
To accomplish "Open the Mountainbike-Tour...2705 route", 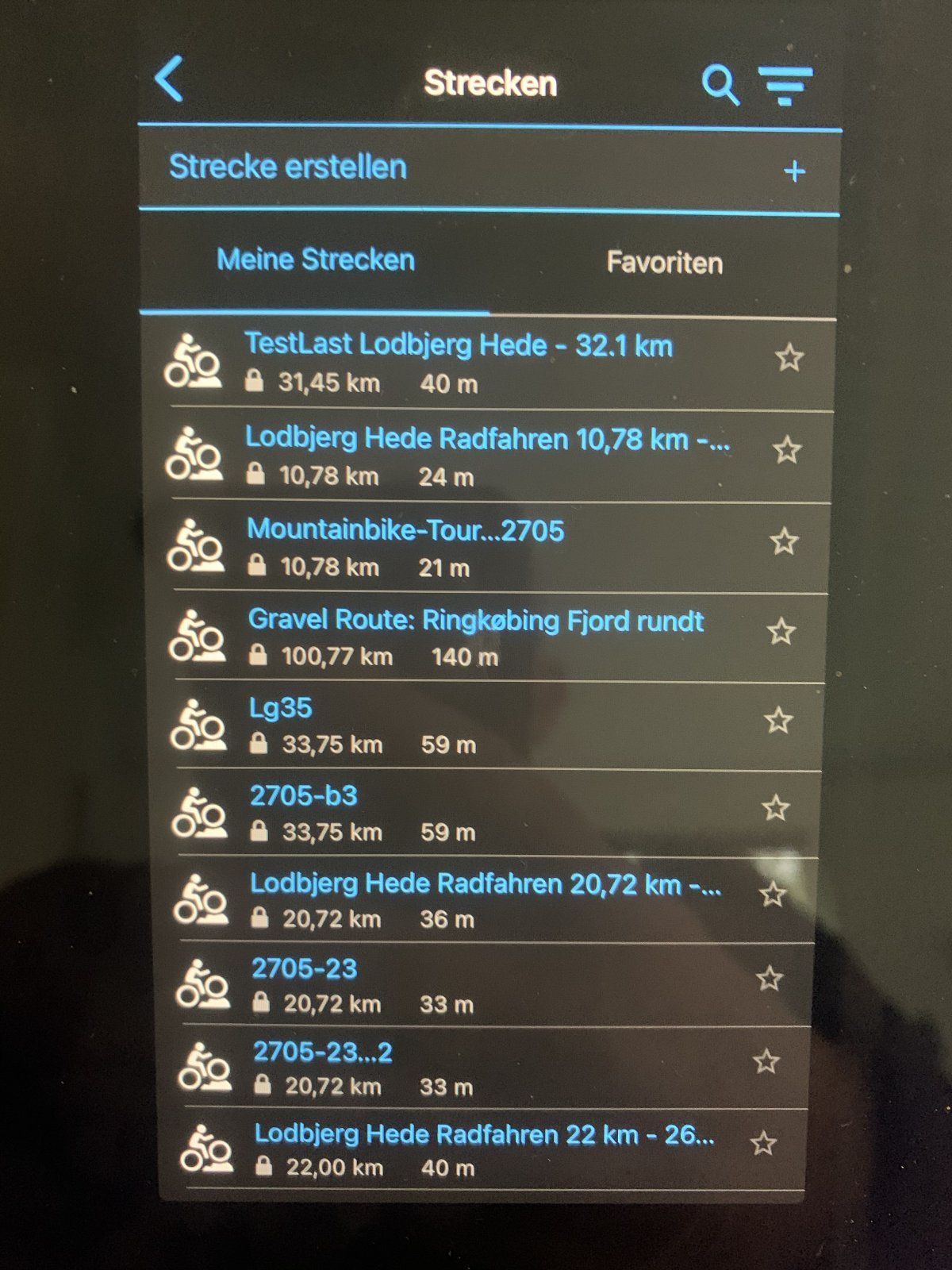I will click(405, 530).
